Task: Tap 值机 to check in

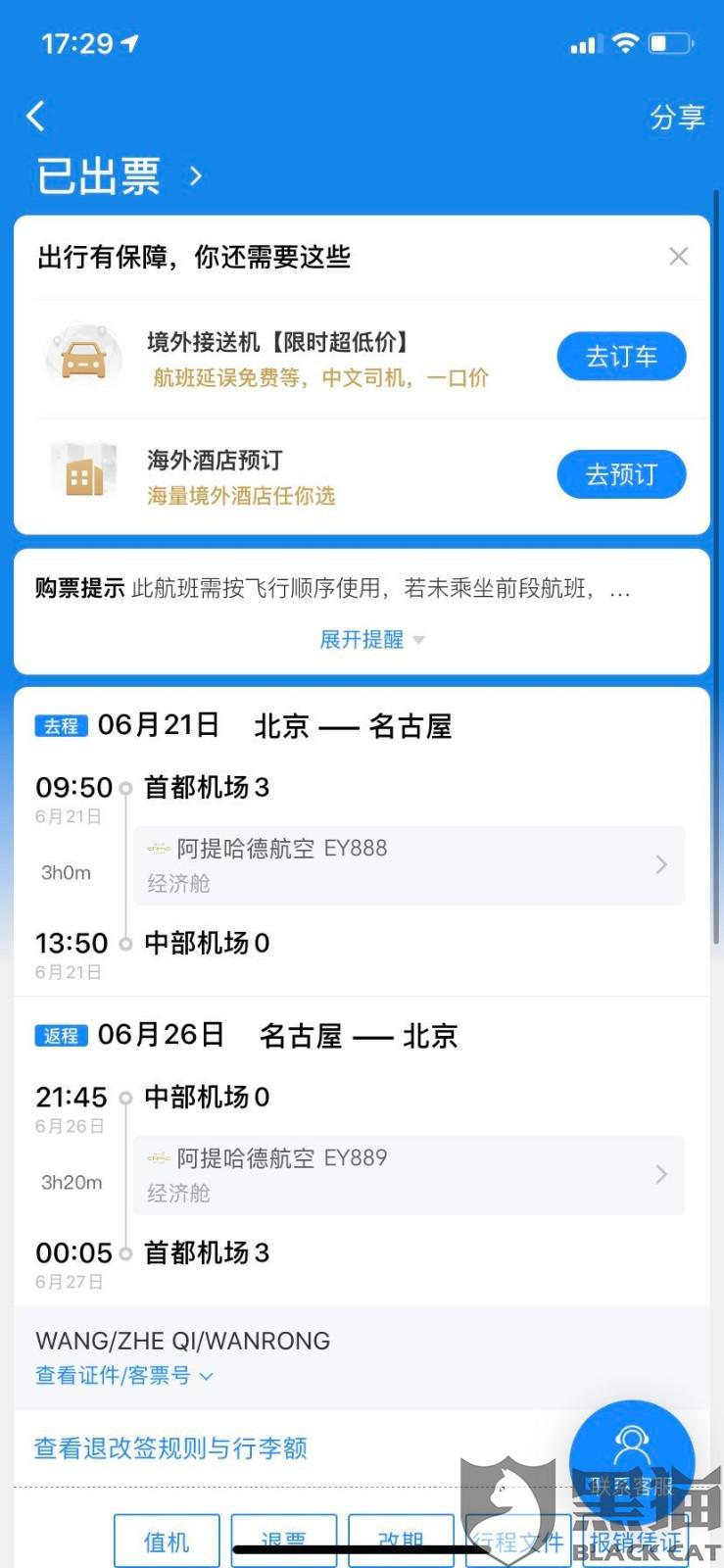Action: 167,1542
